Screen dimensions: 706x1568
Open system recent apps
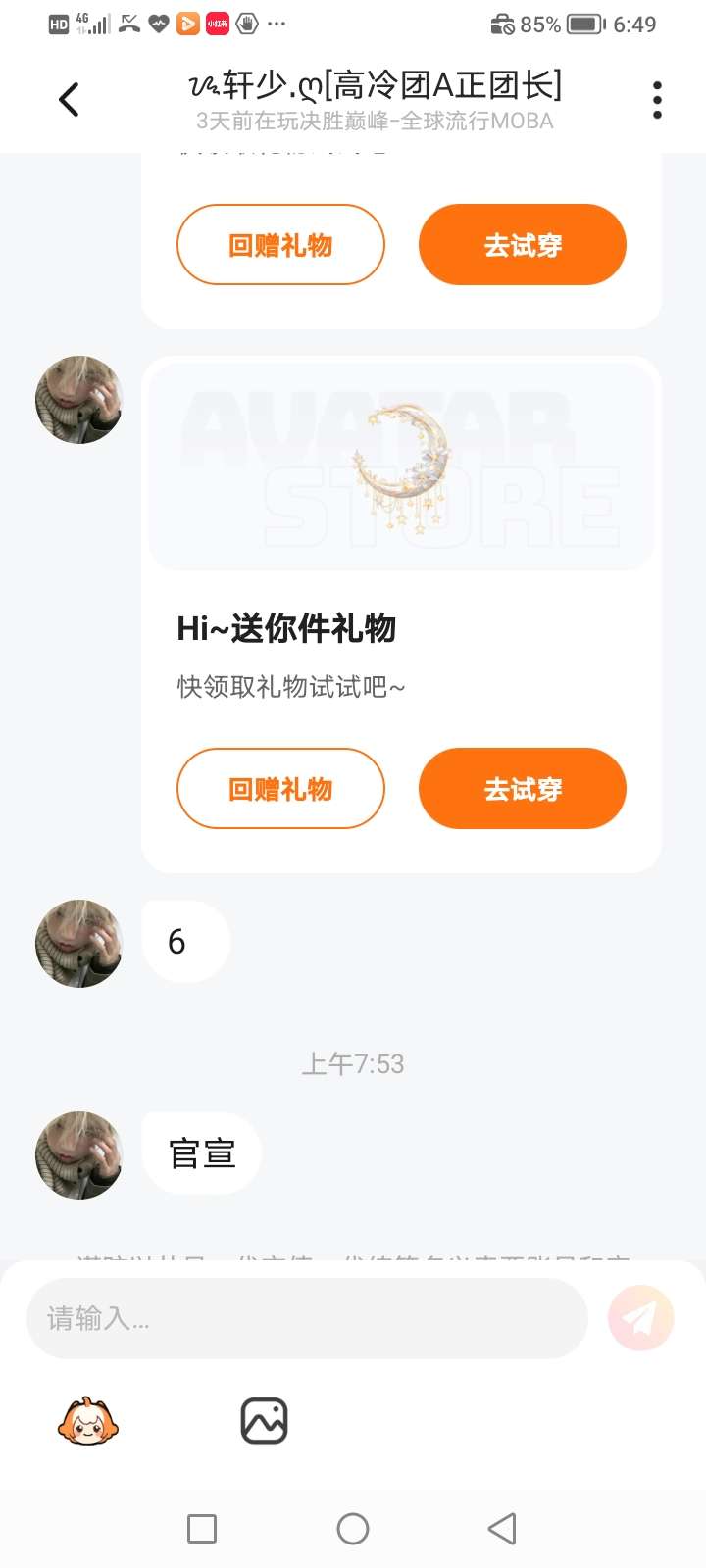[x=202, y=1529]
